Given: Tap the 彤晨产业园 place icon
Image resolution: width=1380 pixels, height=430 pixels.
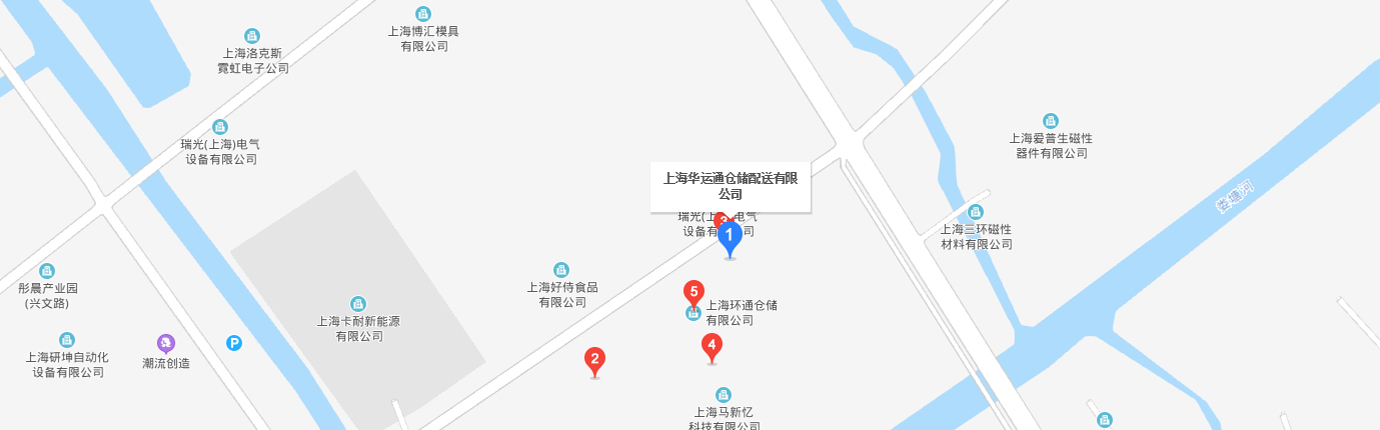Looking at the screenshot, I should pos(47,271).
